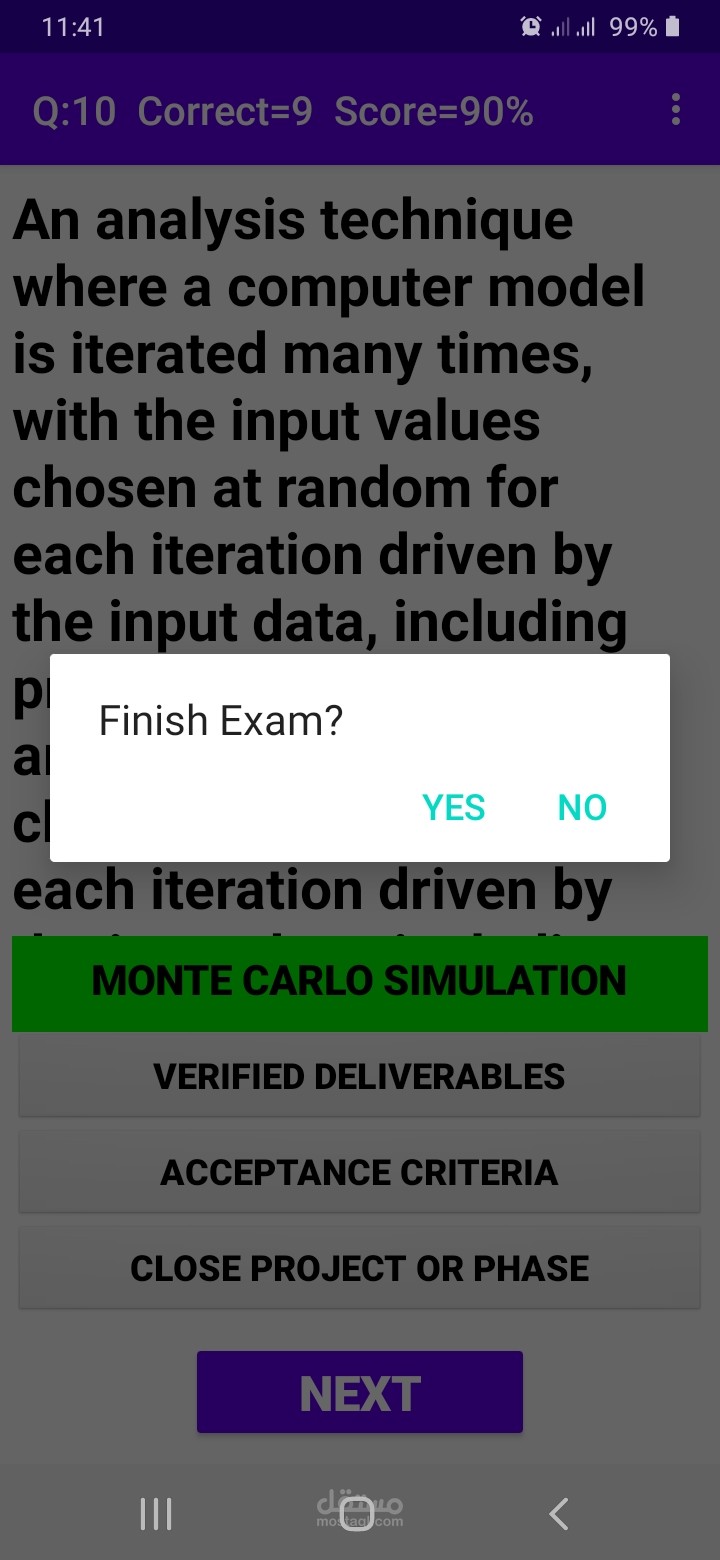720x1560 pixels.
Task: Go to the next question with NEXT
Action: (359, 1392)
